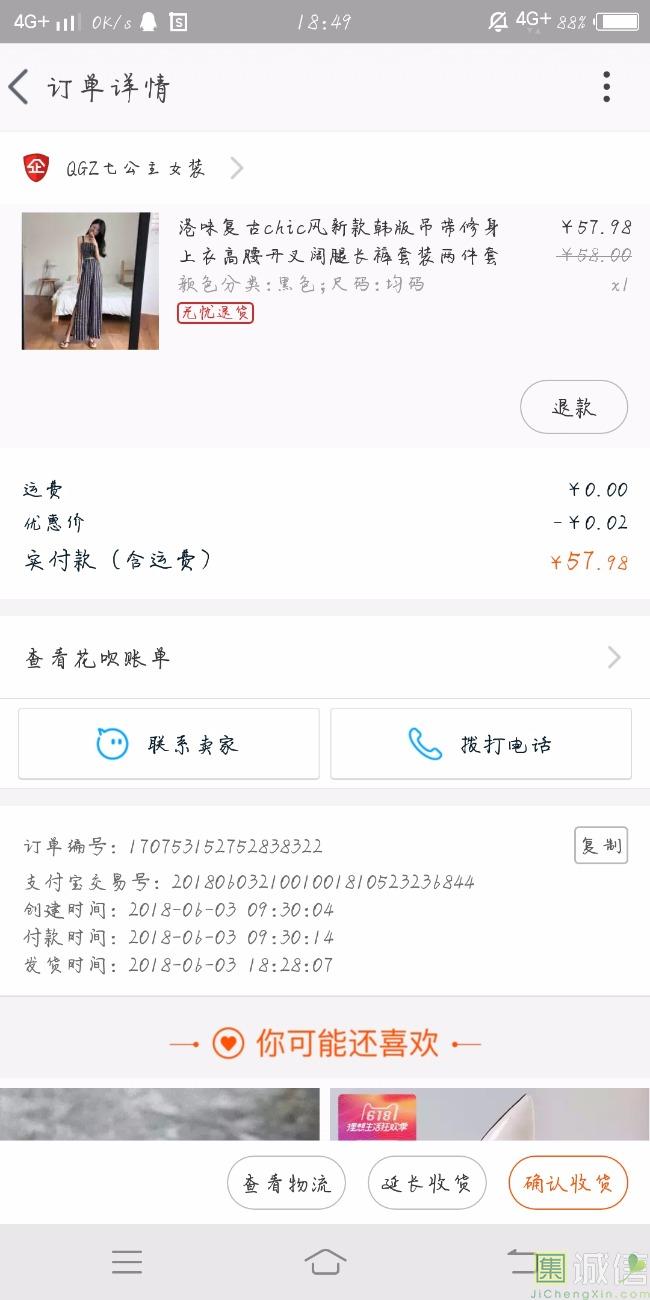Open the purchased outfit's product photo
This screenshot has width=650, height=1300.
coord(90,281)
